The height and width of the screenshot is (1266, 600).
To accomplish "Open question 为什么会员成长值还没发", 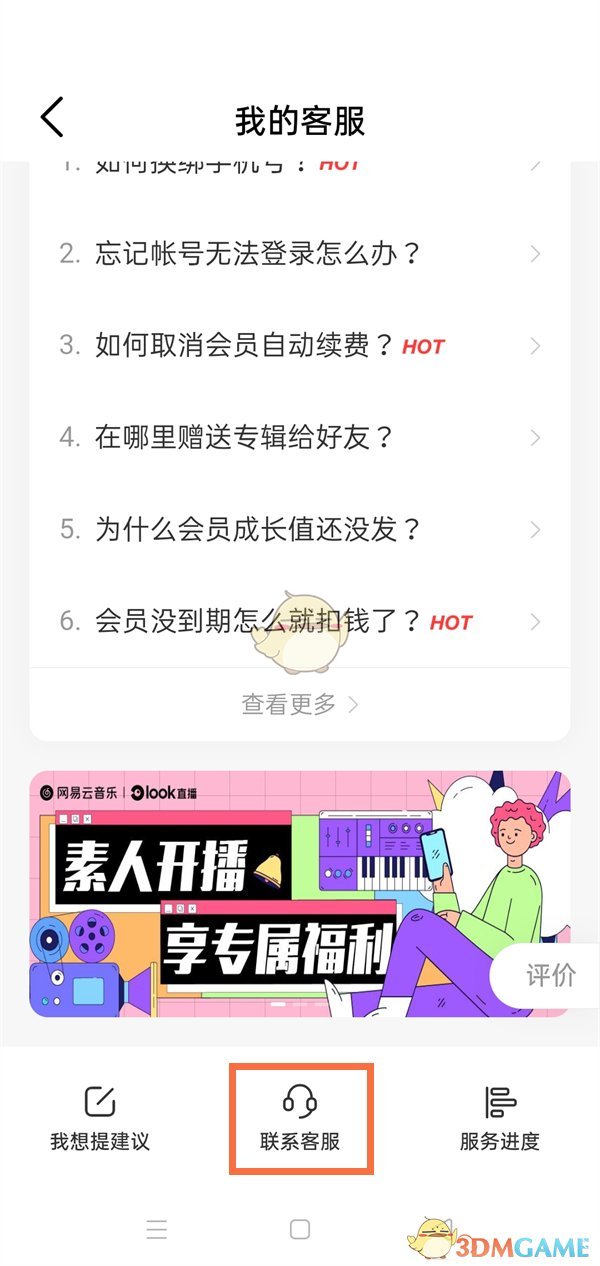I will pos(300,529).
